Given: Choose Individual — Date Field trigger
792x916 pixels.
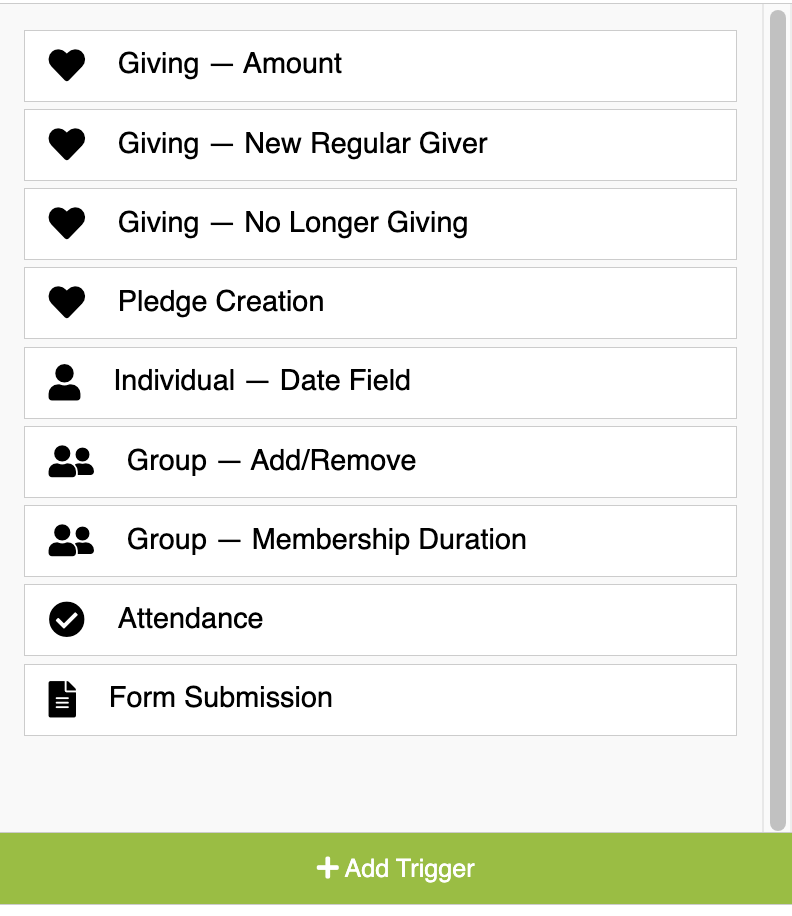Looking at the screenshot, I should pyautogui.click(x=380, y=381).
